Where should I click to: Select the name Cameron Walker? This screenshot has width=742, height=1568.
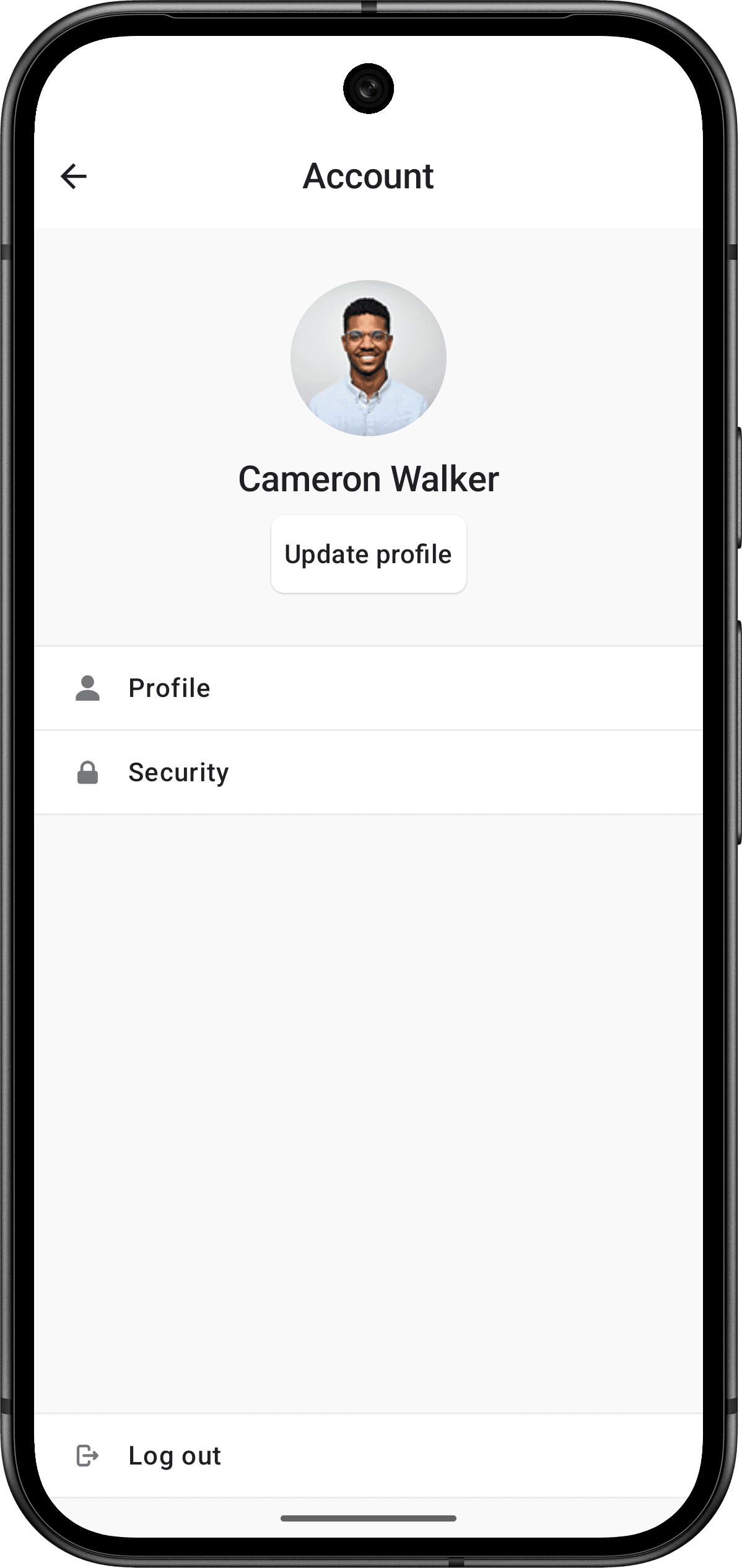pyautogui.click(x=369, y=478)
